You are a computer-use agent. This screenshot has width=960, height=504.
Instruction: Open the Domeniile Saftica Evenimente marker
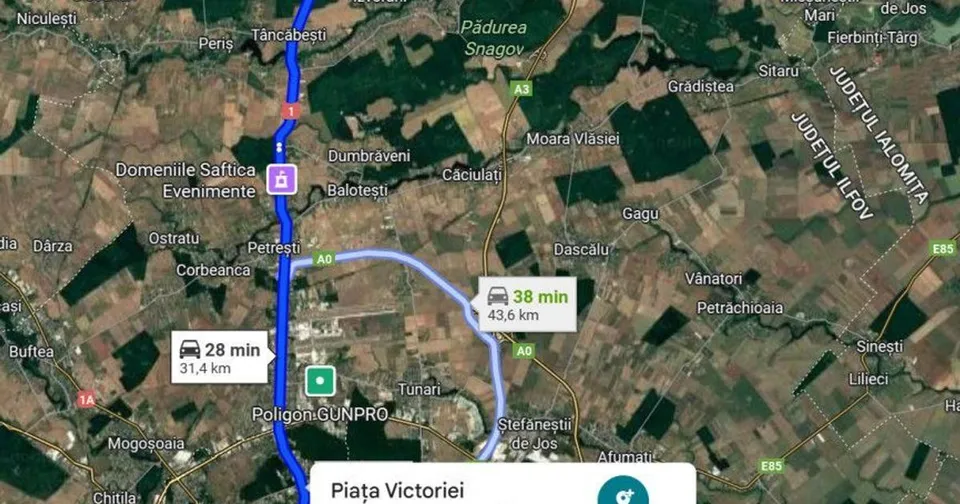pos(282,179)
